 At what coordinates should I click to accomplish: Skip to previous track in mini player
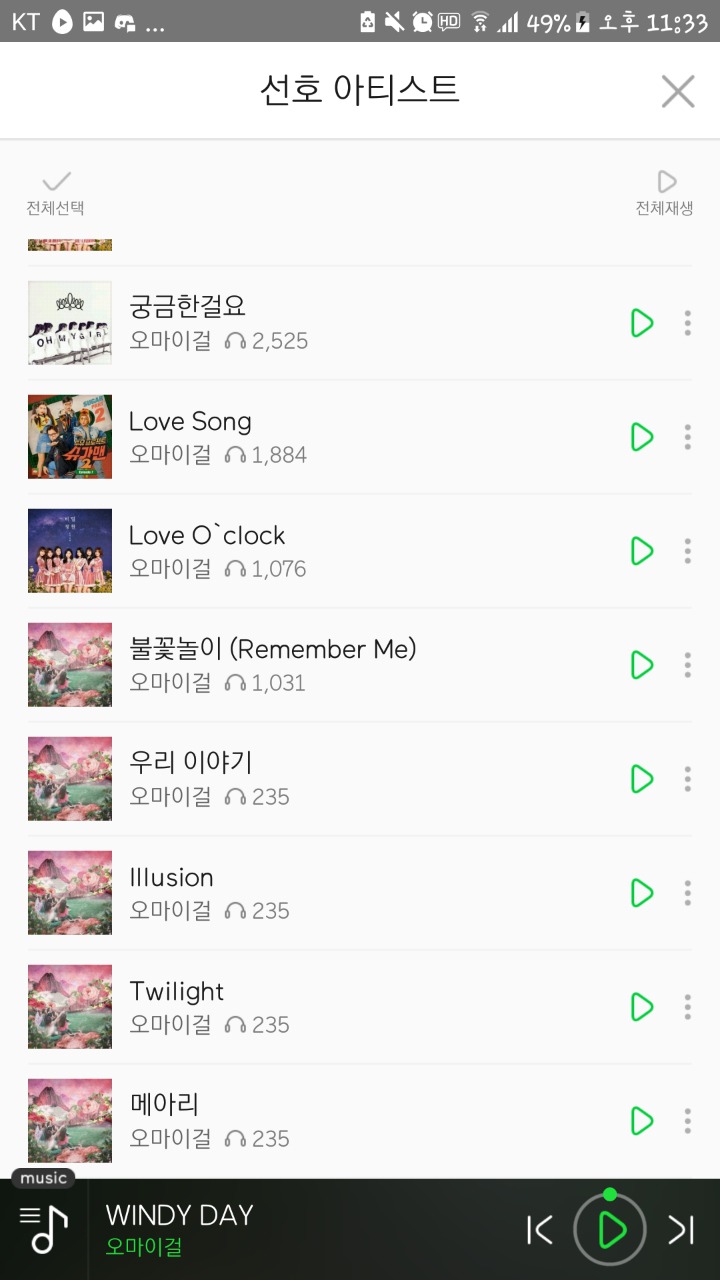(540, 1230)
